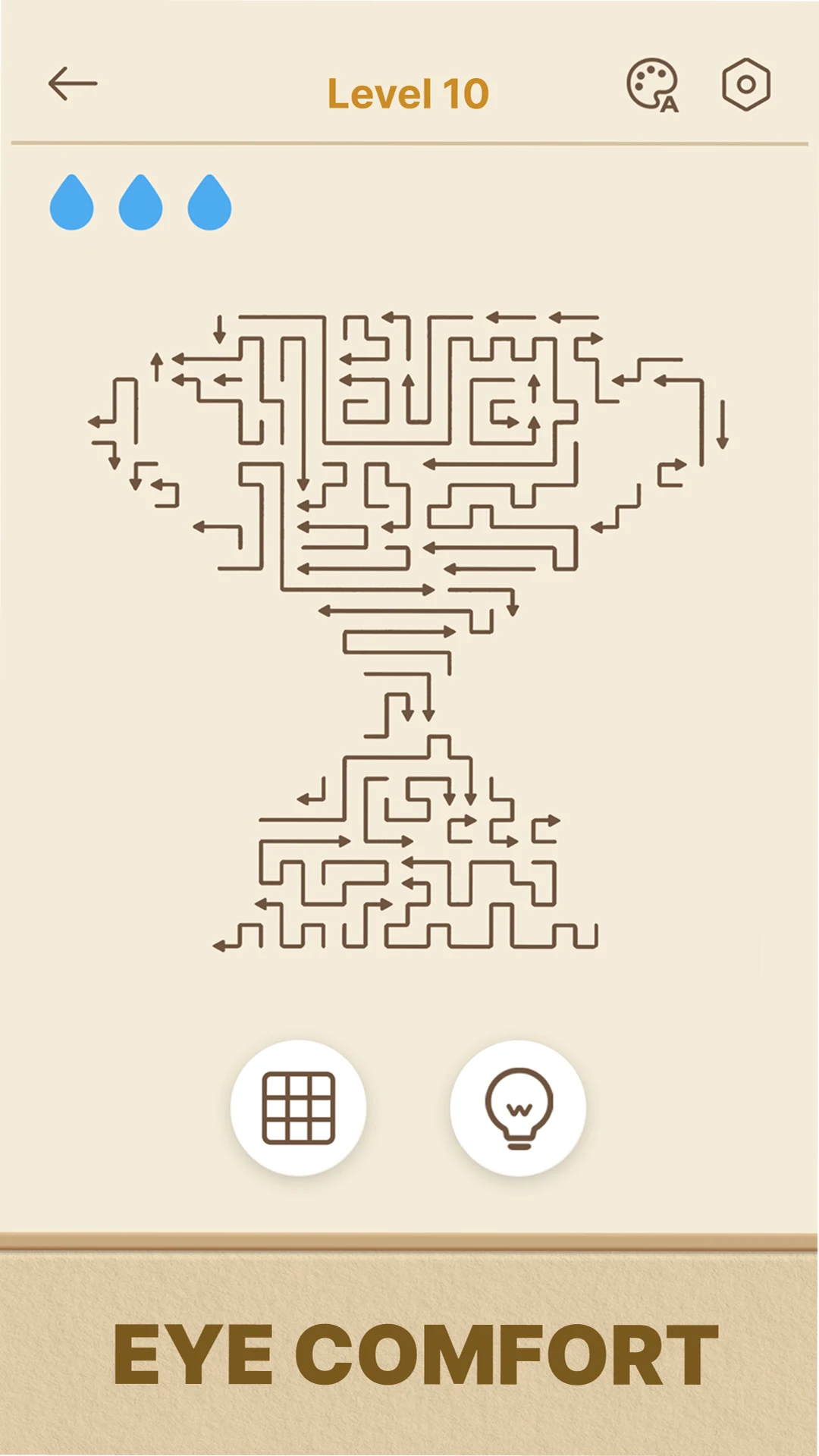Viewport: 819px width, 1456px height.
Task: Tap the middle blue water drop
Action: (138, 201)
